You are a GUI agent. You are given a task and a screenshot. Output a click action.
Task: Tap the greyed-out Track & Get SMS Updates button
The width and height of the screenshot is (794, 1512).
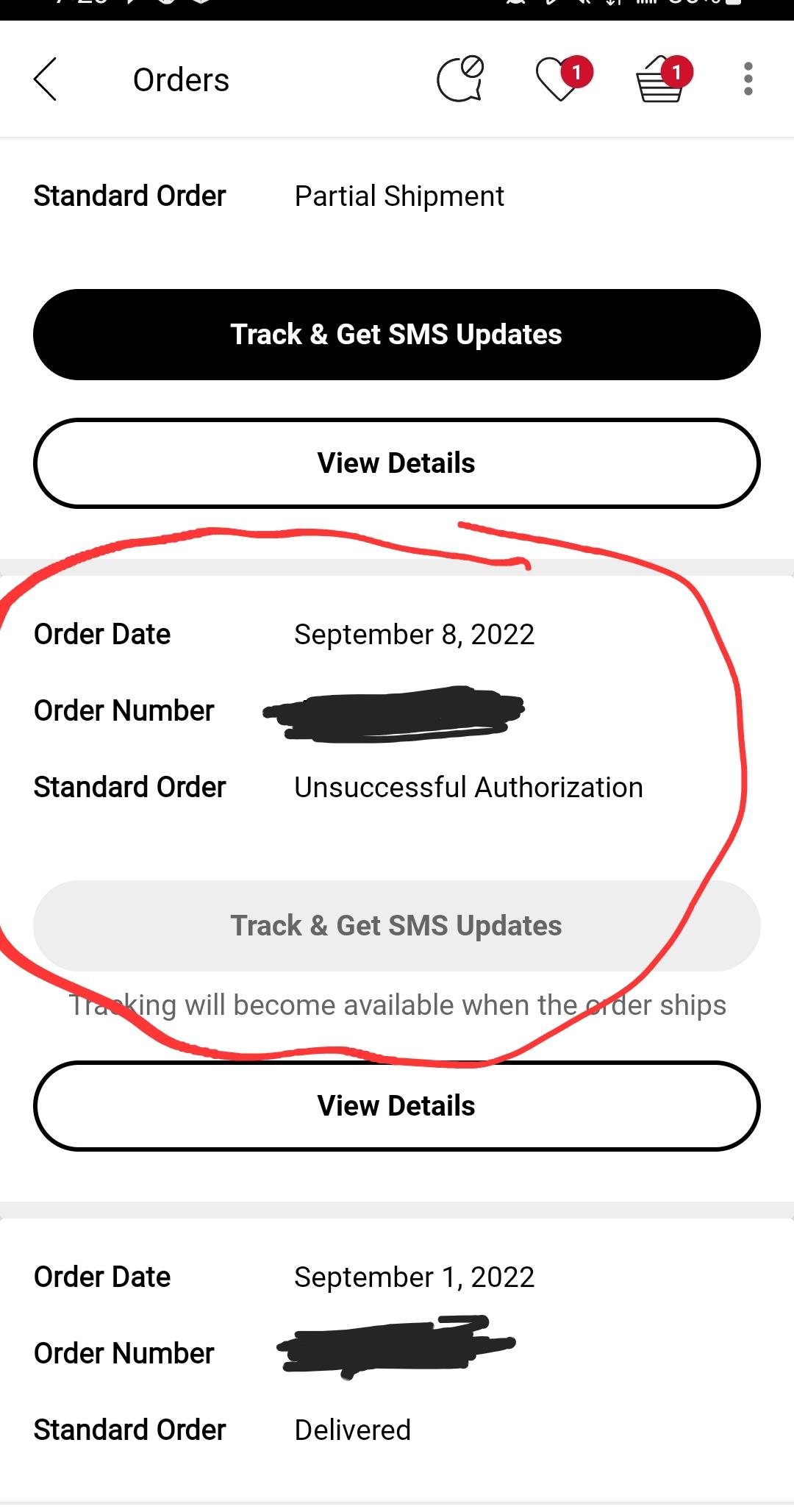tap(397, 925)
